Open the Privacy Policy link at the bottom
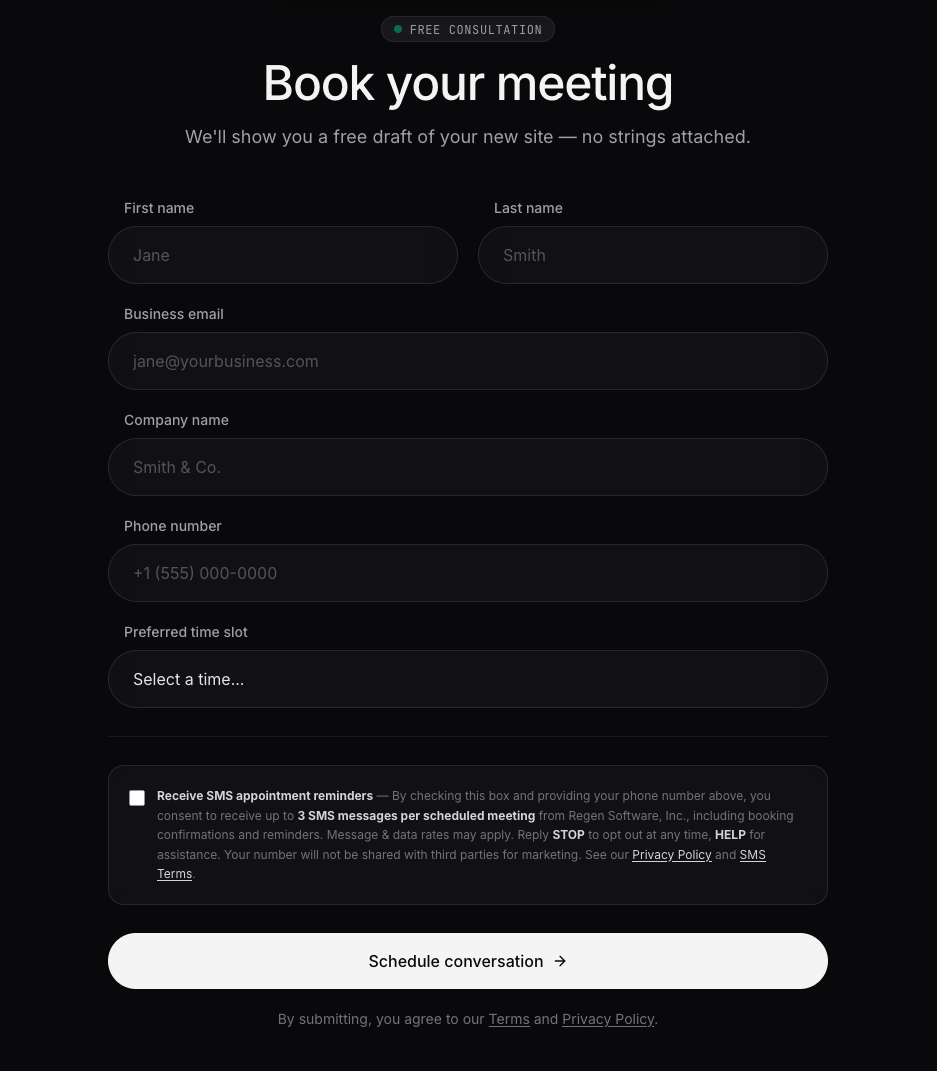937x1071 pixels. click(x=608, y=1019)
